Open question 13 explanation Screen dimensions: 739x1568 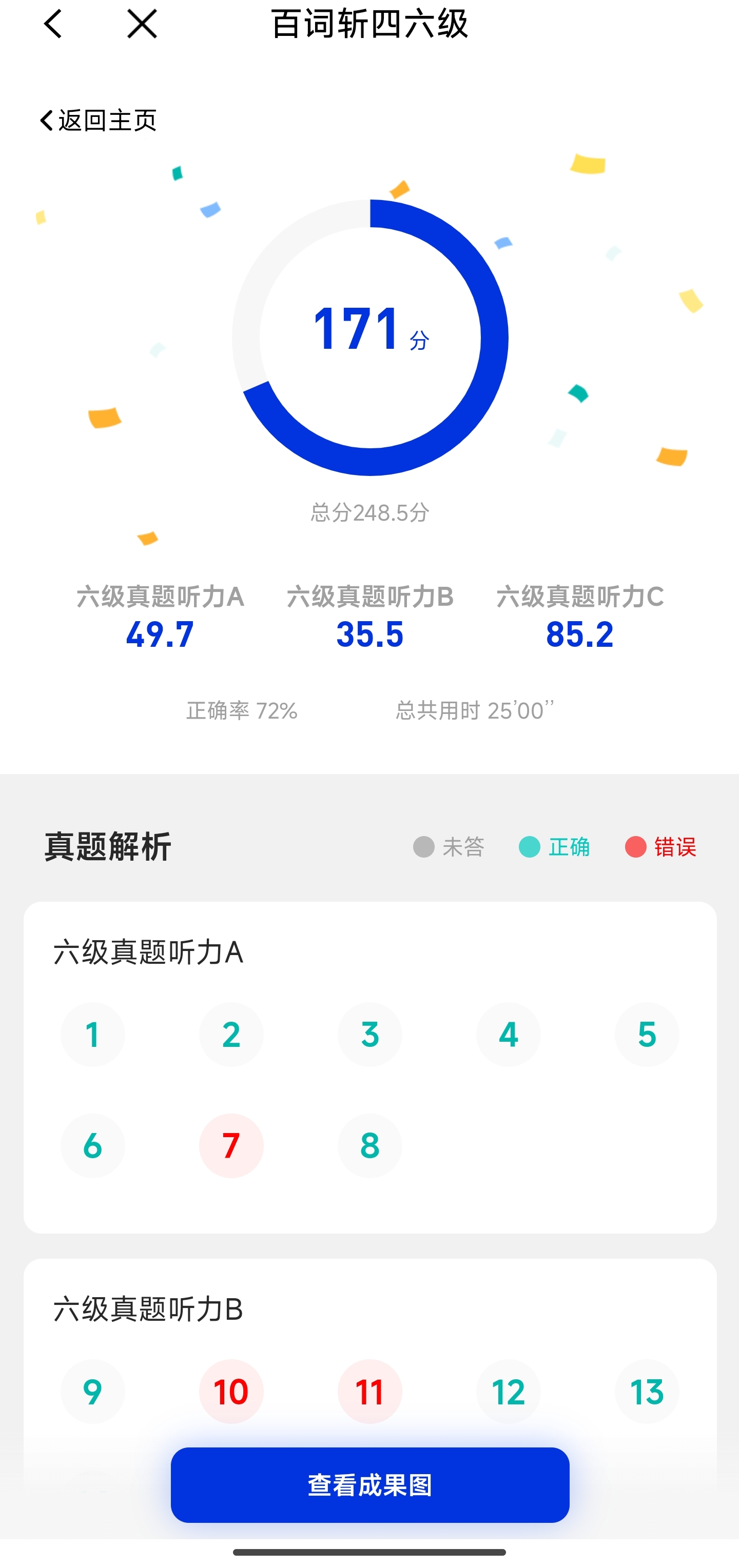tap(647, 1392)
